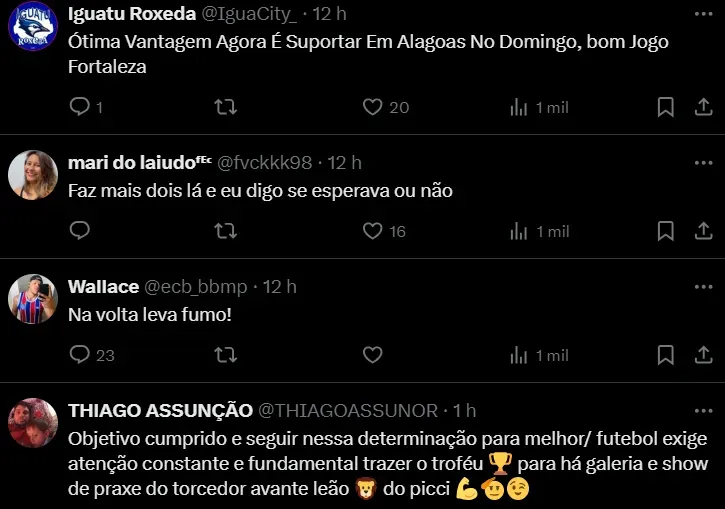
Task: Reply to Iguatu Roxeda's post
Action: [80, 107]
